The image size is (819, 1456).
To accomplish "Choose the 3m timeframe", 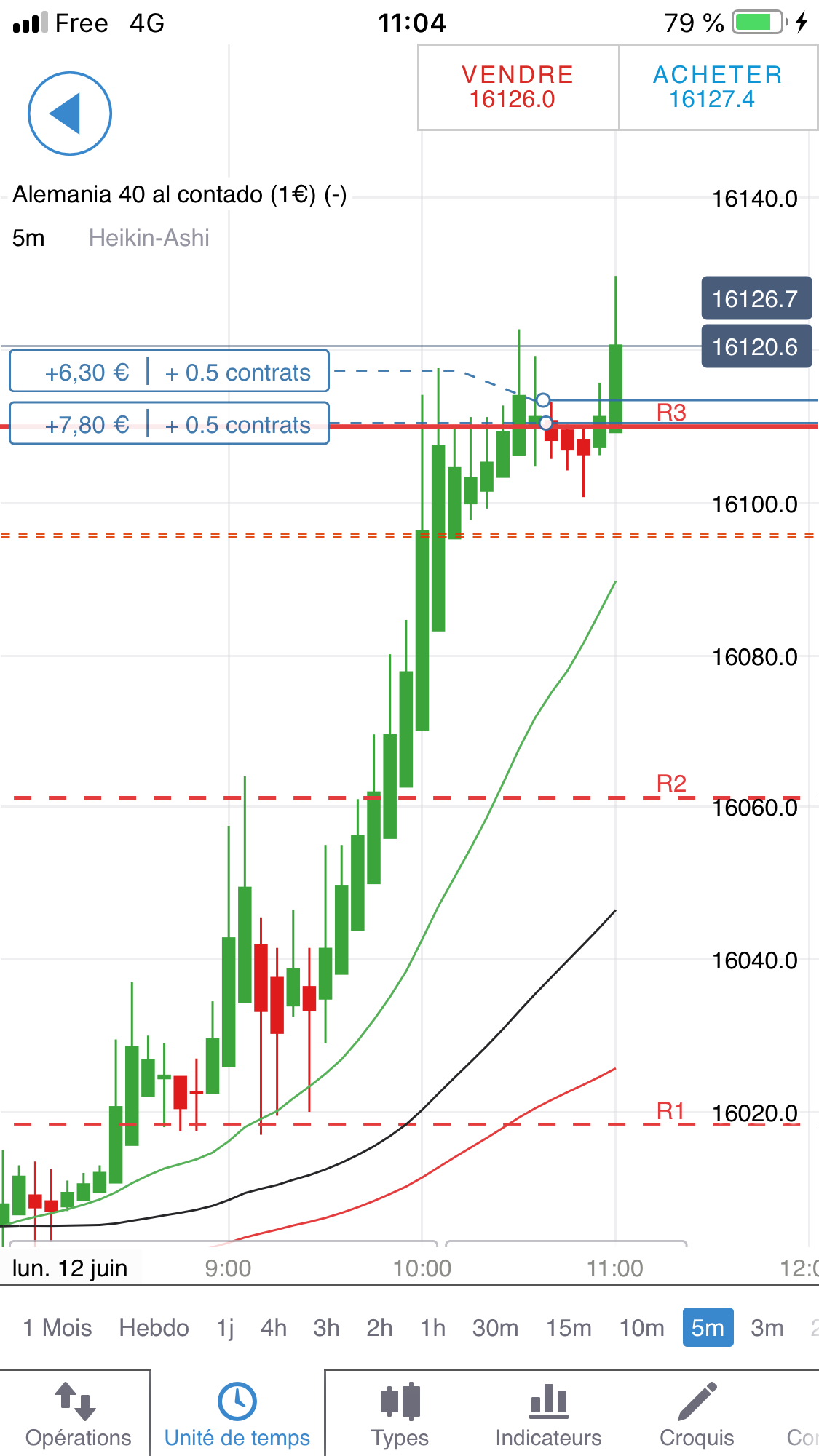I will [767, 1328].
